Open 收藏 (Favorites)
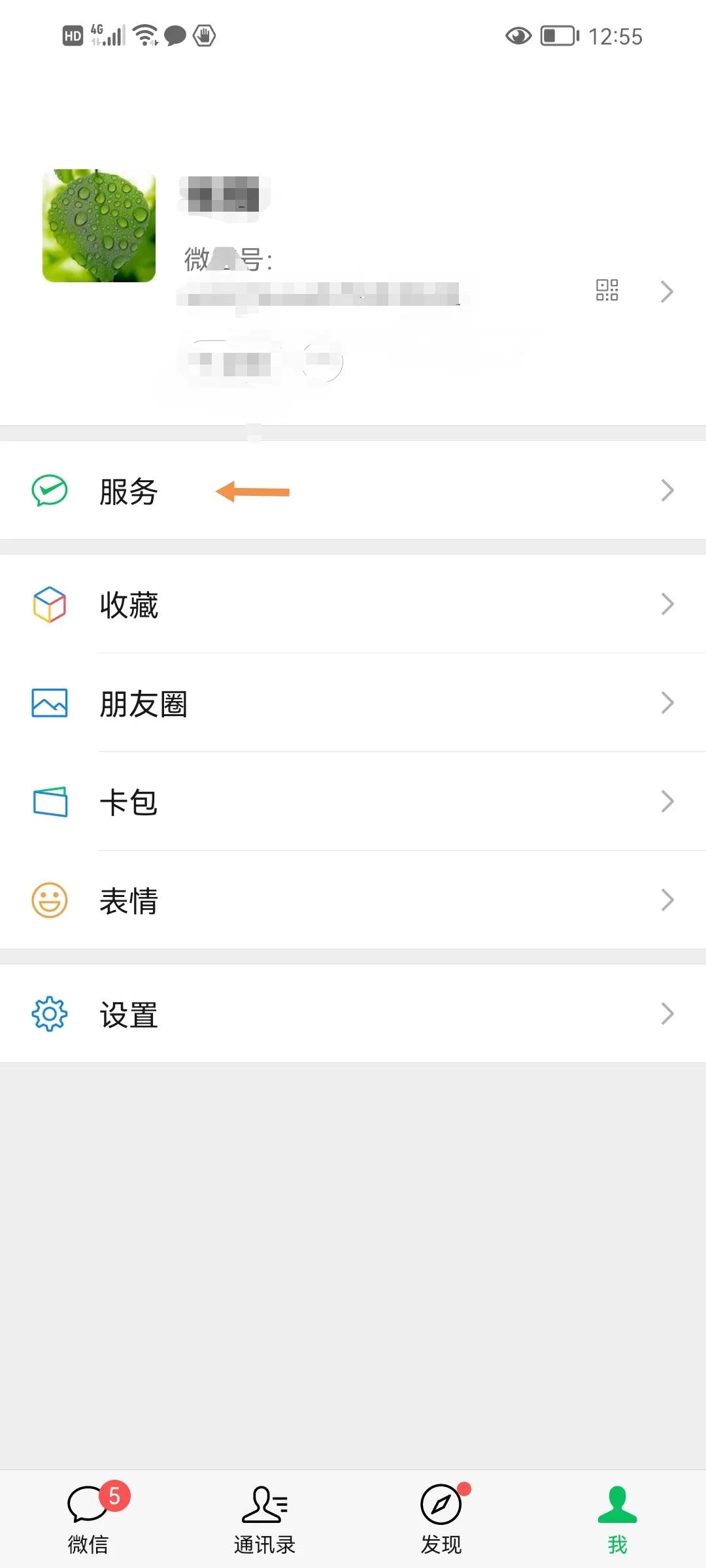This screenshot has height=1568, width=706. 353,604
